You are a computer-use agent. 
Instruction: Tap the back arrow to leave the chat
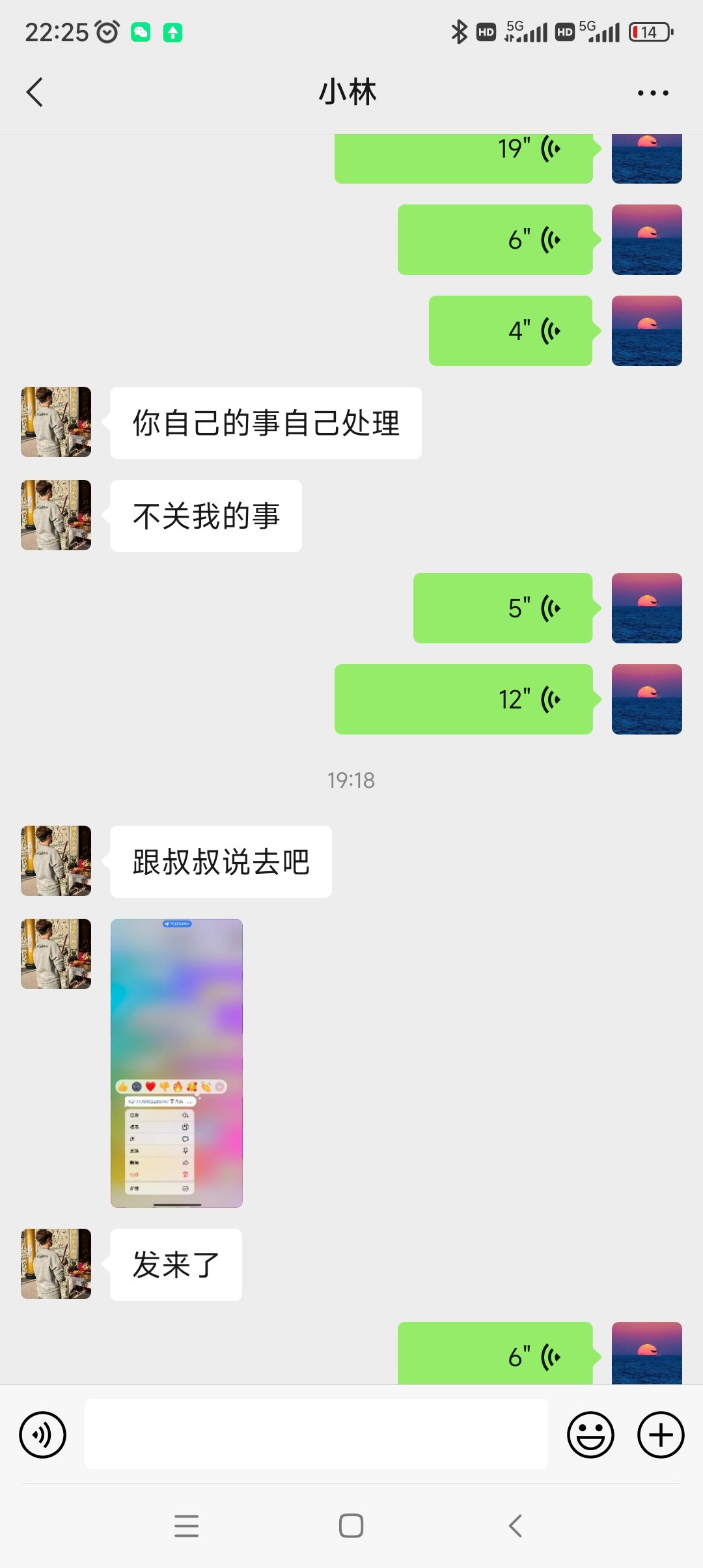point(34,91)
